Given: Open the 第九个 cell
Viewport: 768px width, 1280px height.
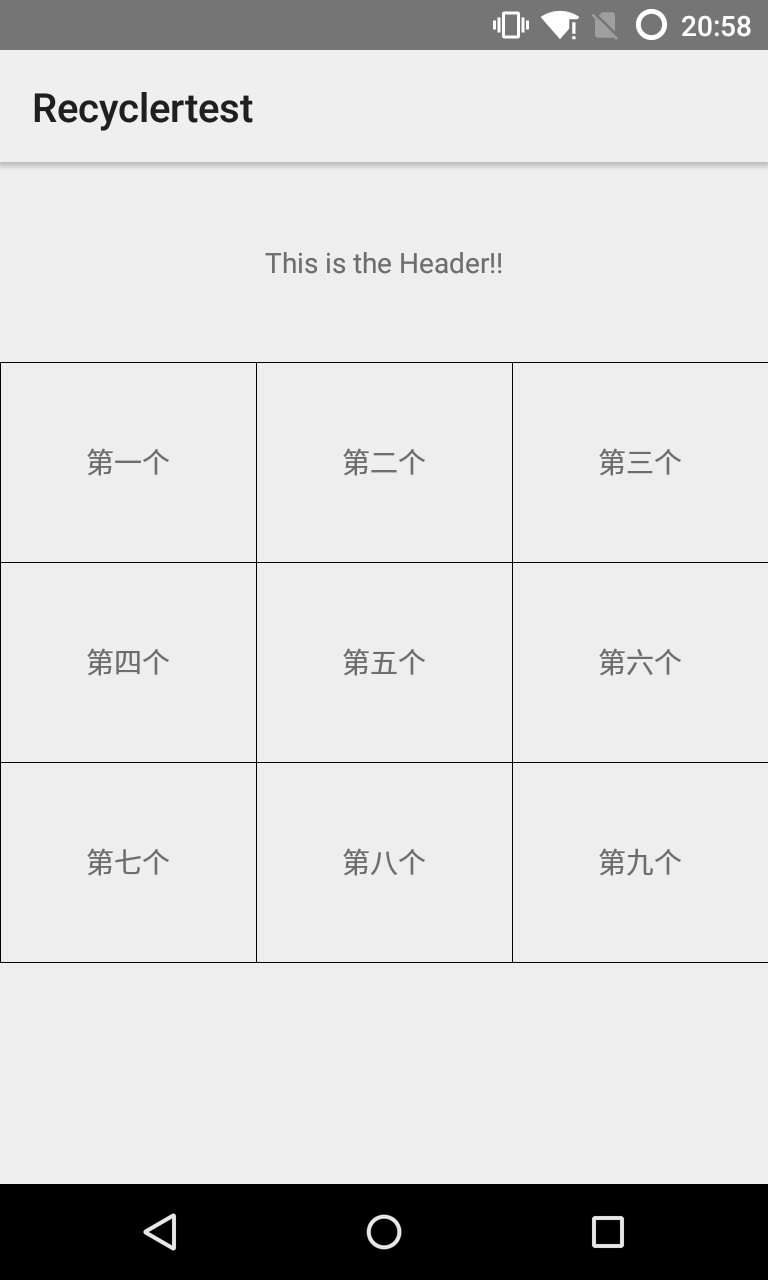Looking at the screenshot, I should (x=640, y=862).
